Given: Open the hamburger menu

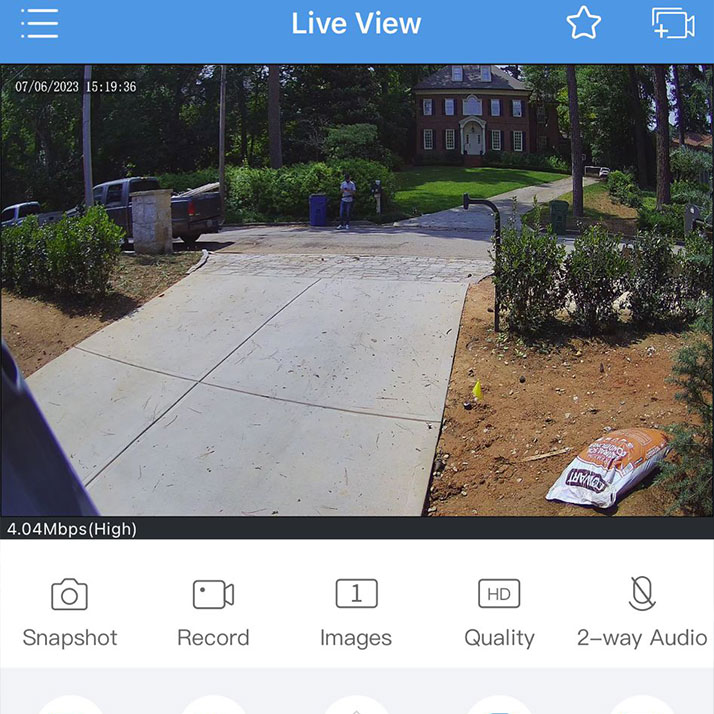Looking at the screenshot, I should tap(39, 24).
